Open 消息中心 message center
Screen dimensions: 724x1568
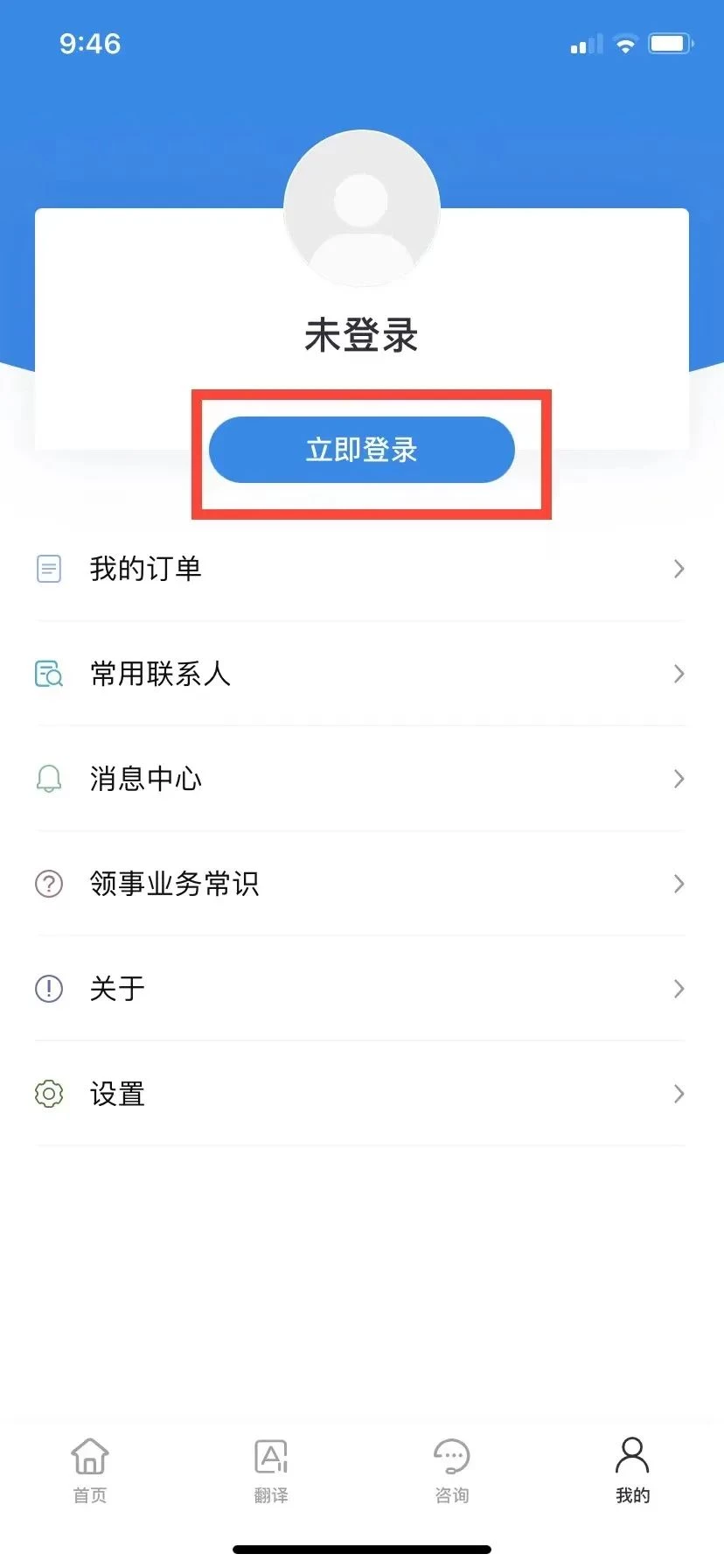pyautogui.click(x=362, y=779)
